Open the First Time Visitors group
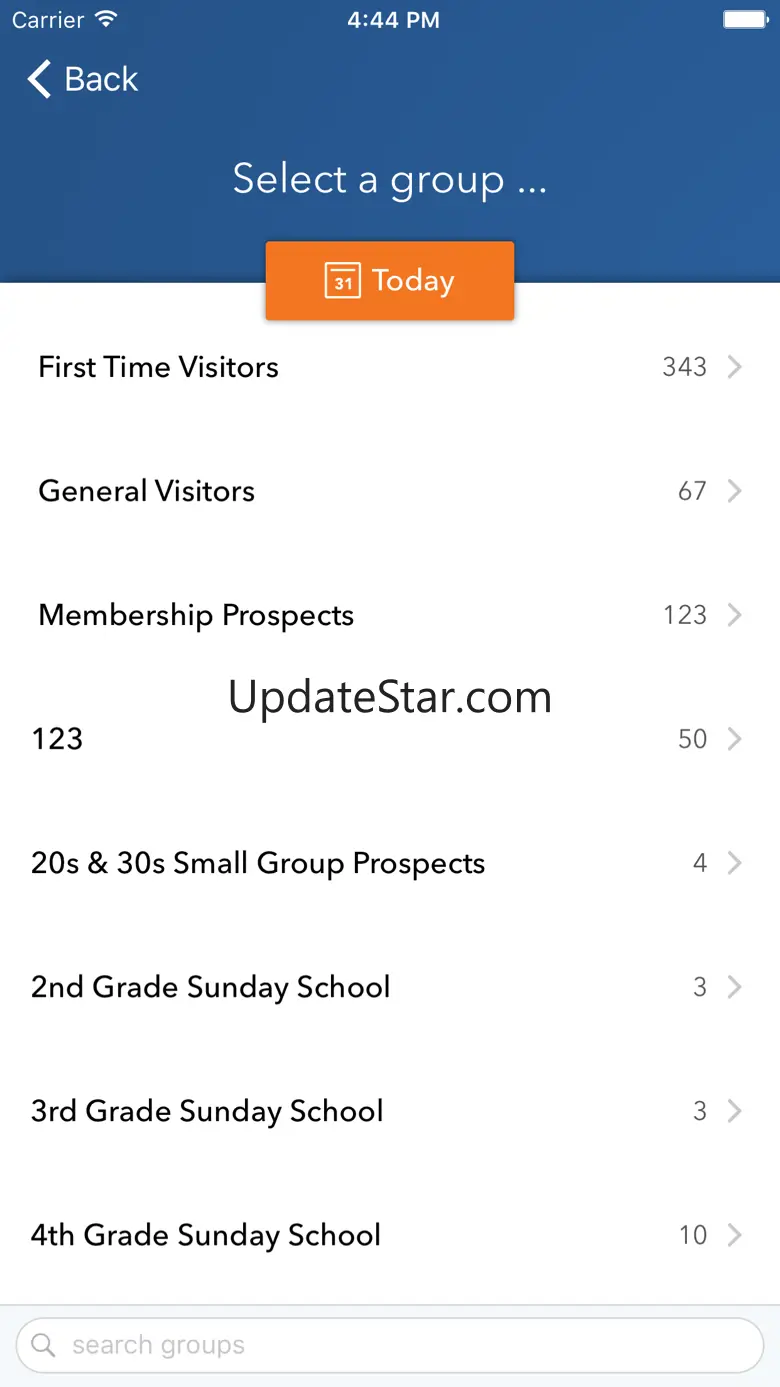Screen dimensions: 780x1387 (390, 367)
